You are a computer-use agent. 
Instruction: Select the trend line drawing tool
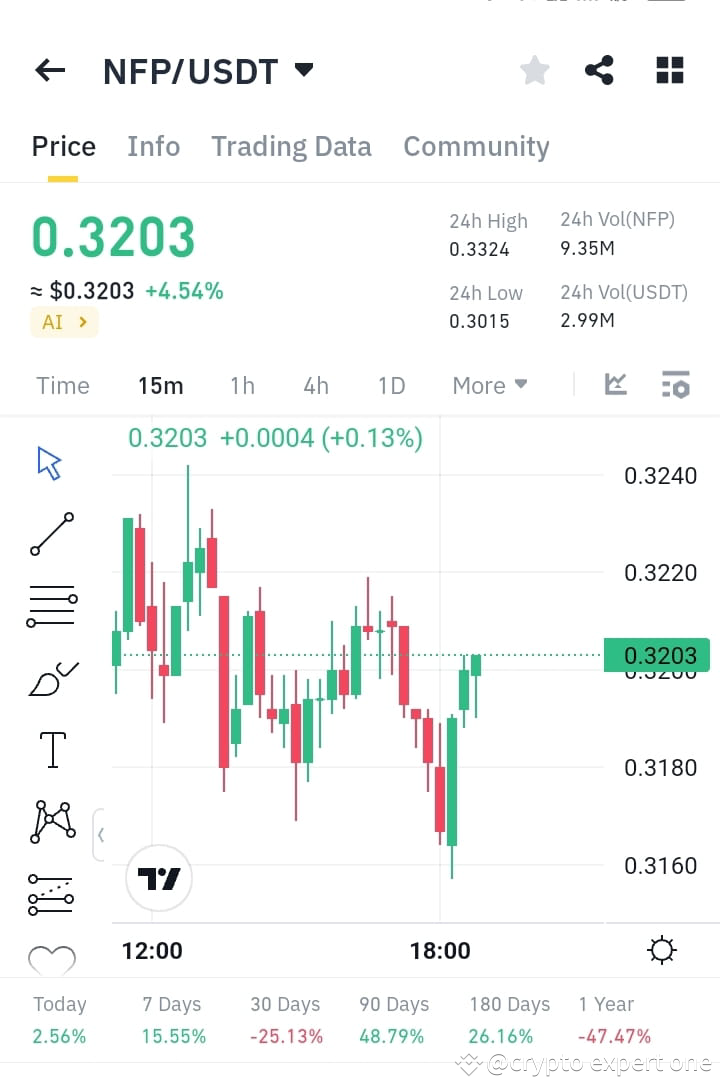52,535
